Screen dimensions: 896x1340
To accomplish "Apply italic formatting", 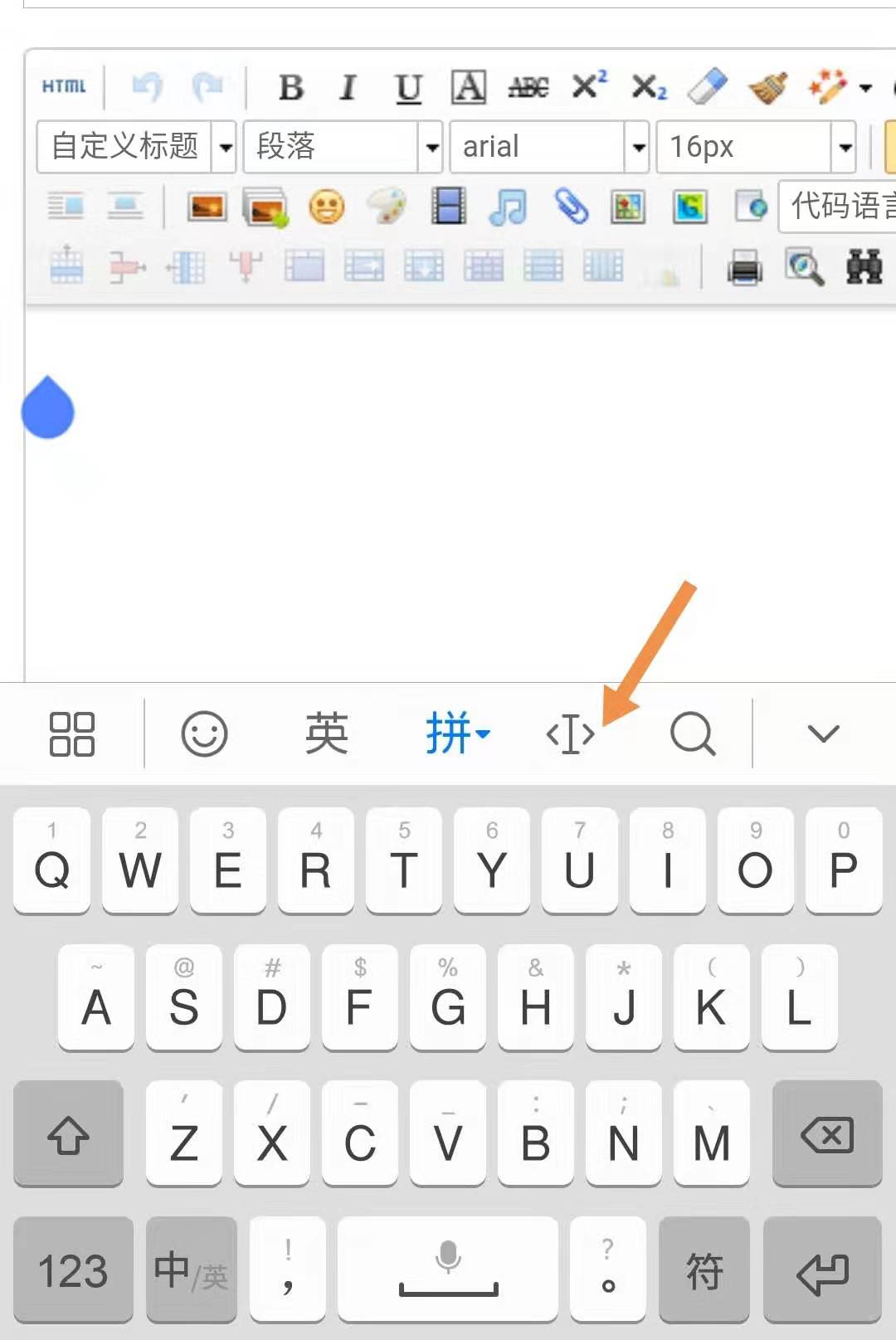I will click(x=348, y=87).
